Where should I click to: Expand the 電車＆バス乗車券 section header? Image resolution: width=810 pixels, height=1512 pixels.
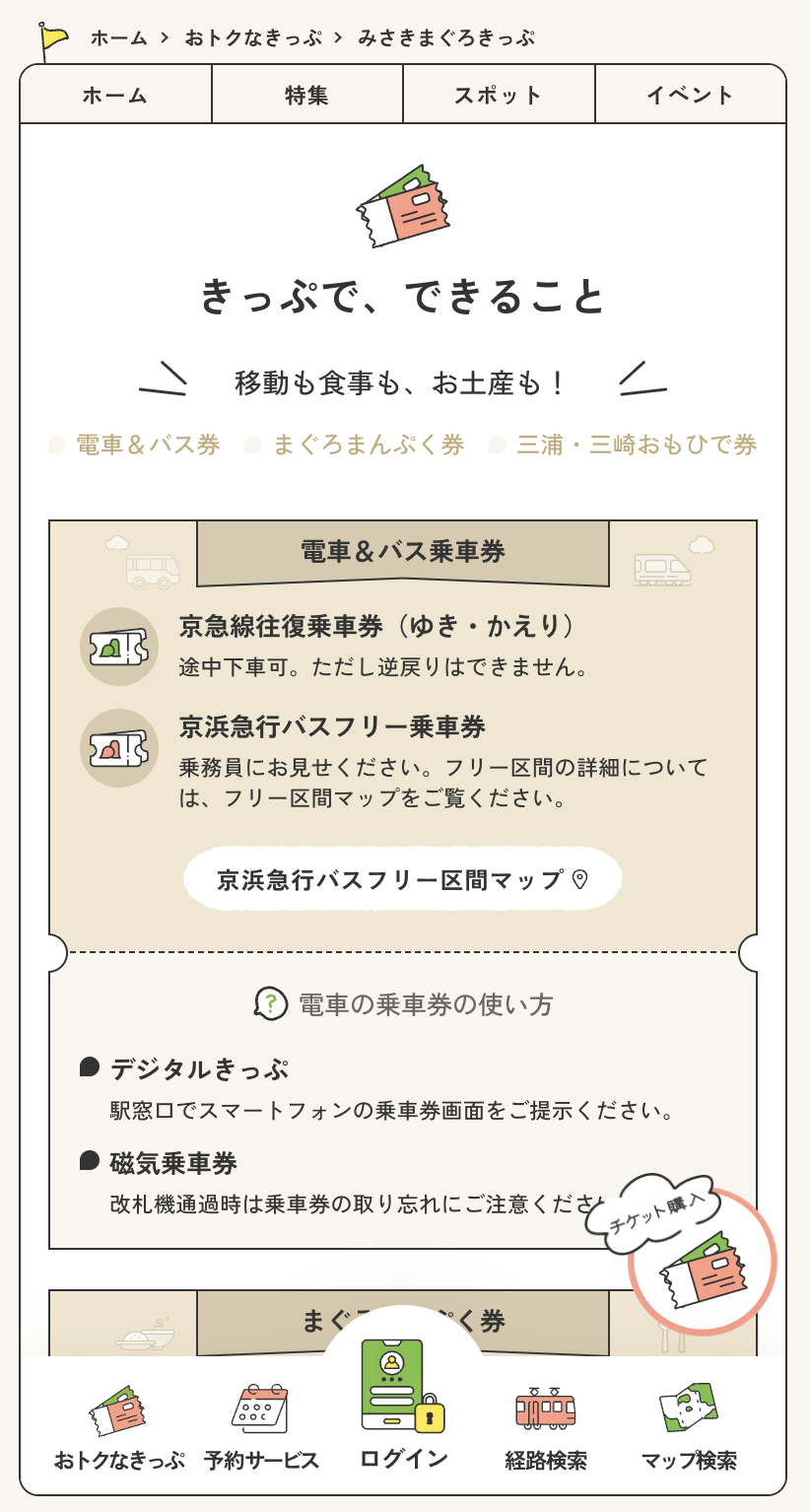tap(404, 552)
